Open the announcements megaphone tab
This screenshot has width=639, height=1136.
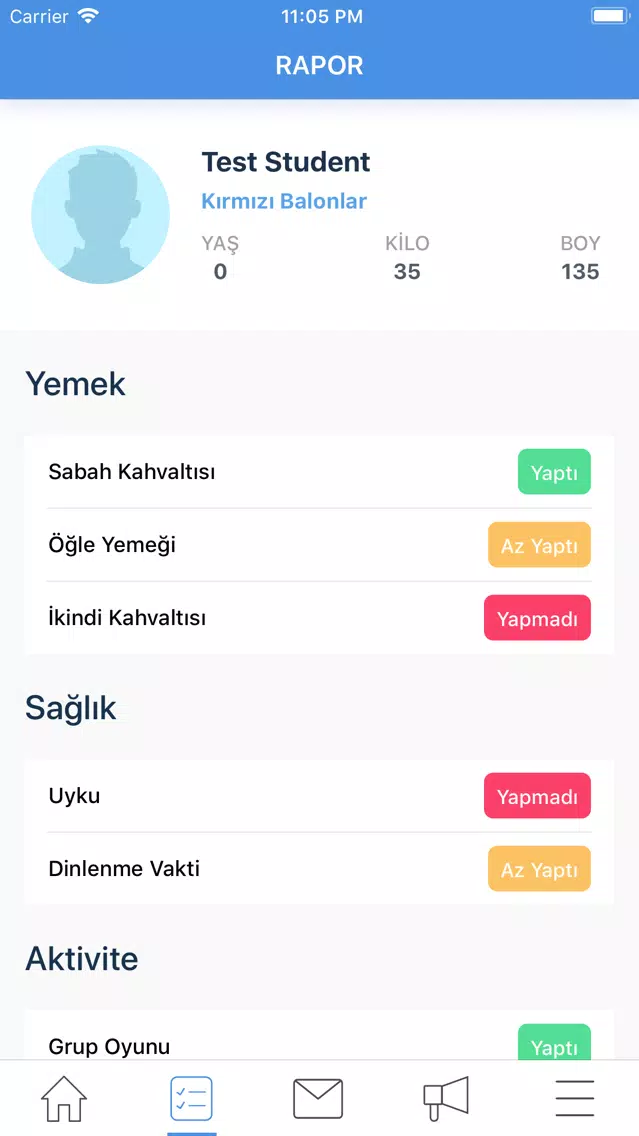446,1098
